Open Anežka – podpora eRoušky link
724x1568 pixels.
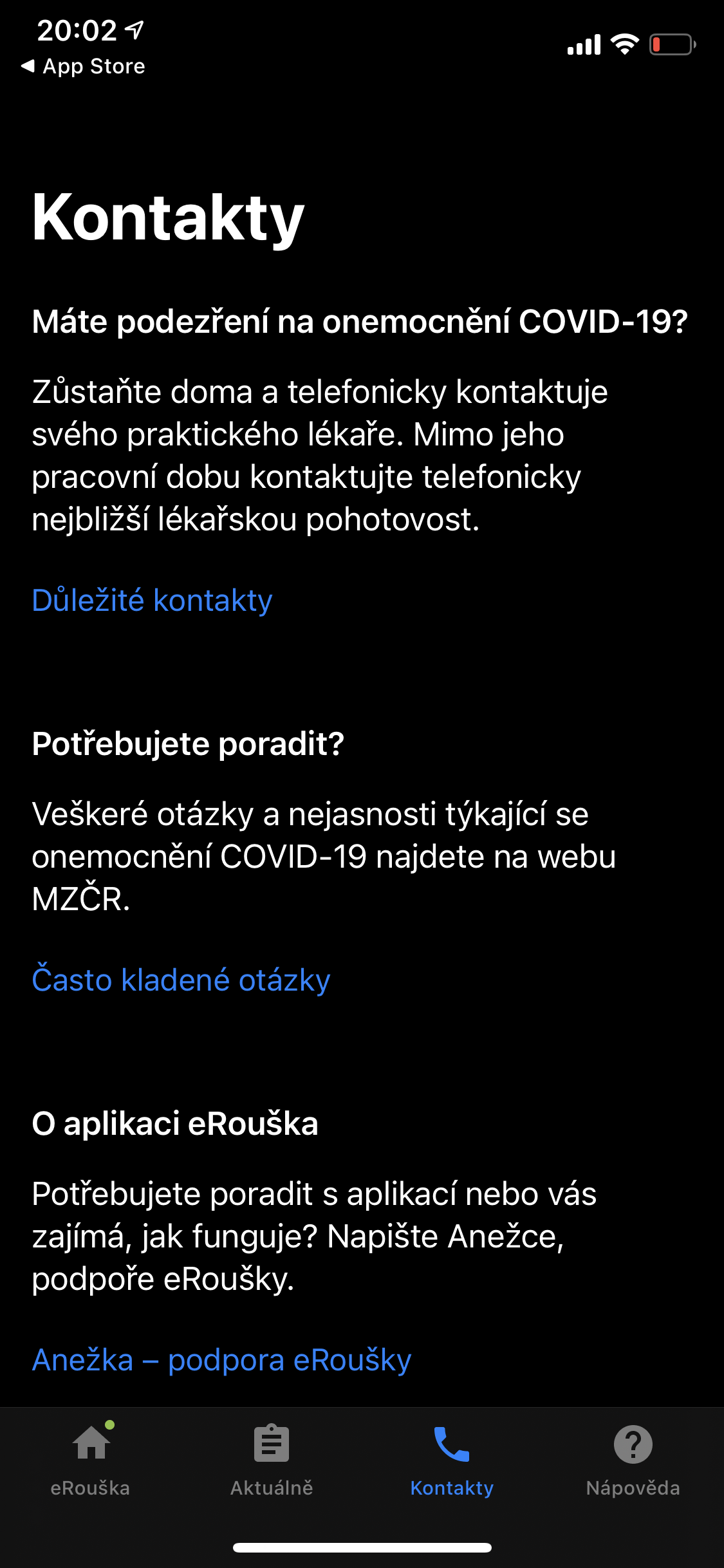coord(221,1360)
